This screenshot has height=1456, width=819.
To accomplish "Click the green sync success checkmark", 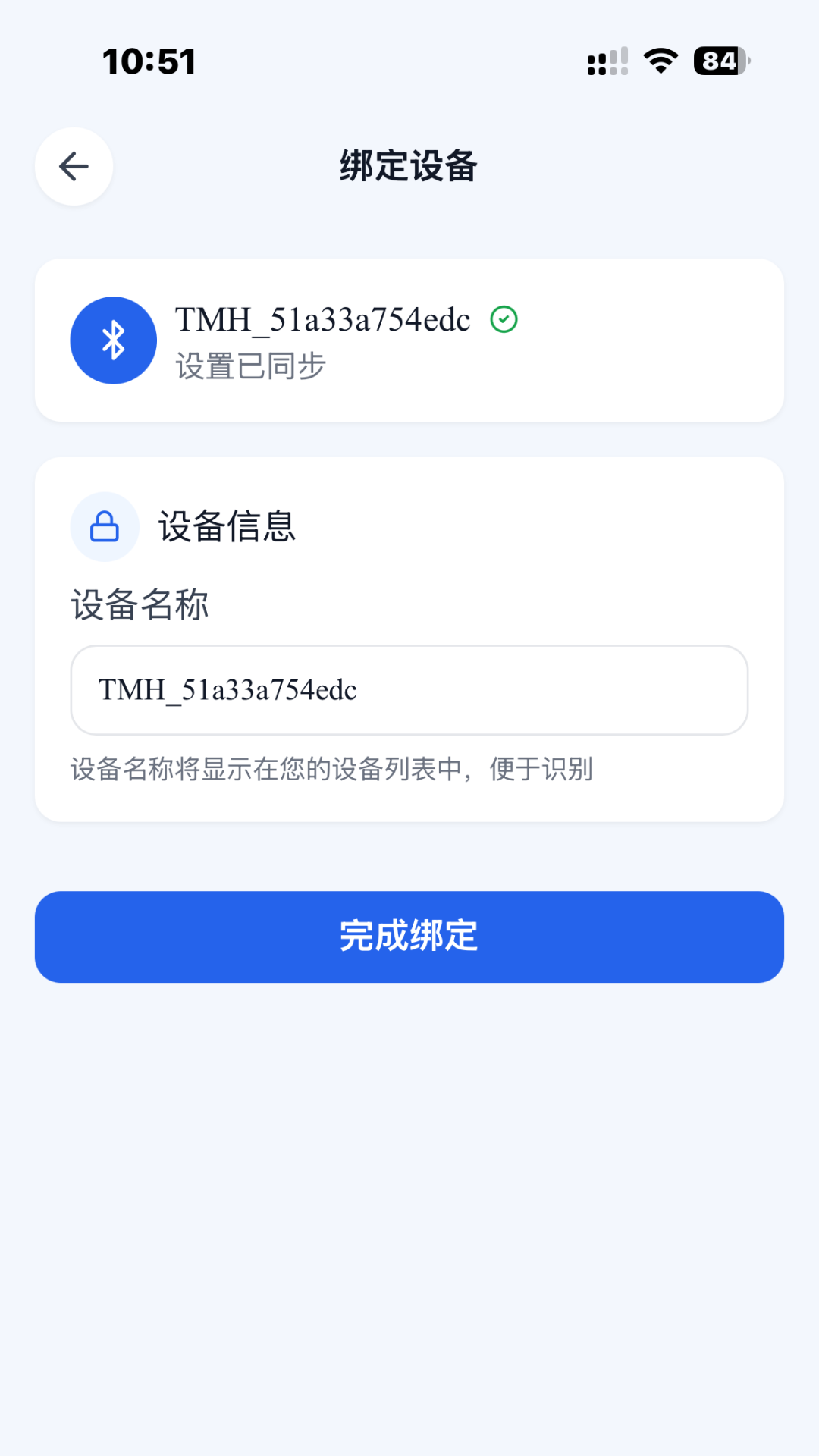I will 504,320.
